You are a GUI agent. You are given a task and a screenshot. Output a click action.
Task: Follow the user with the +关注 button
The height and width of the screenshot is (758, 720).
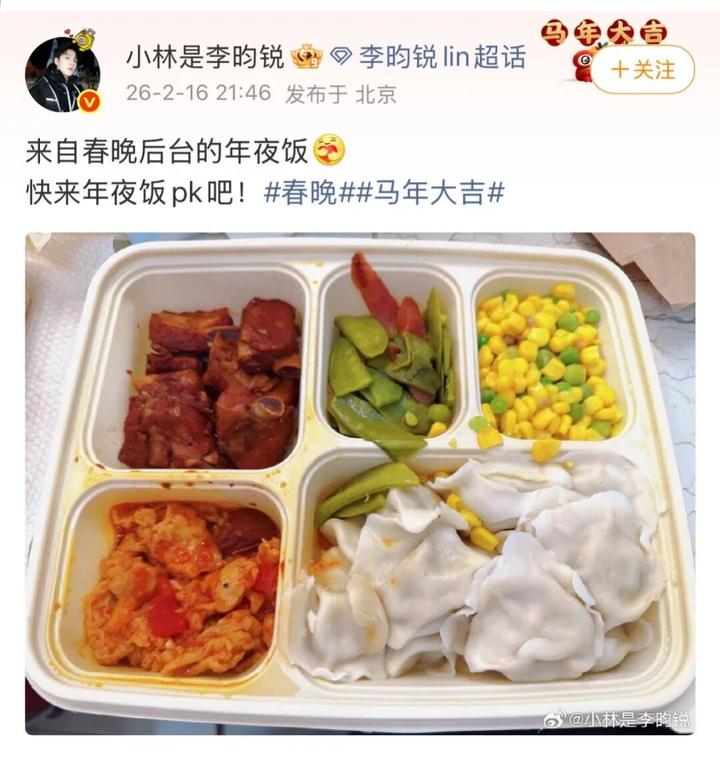coord(643,70)
